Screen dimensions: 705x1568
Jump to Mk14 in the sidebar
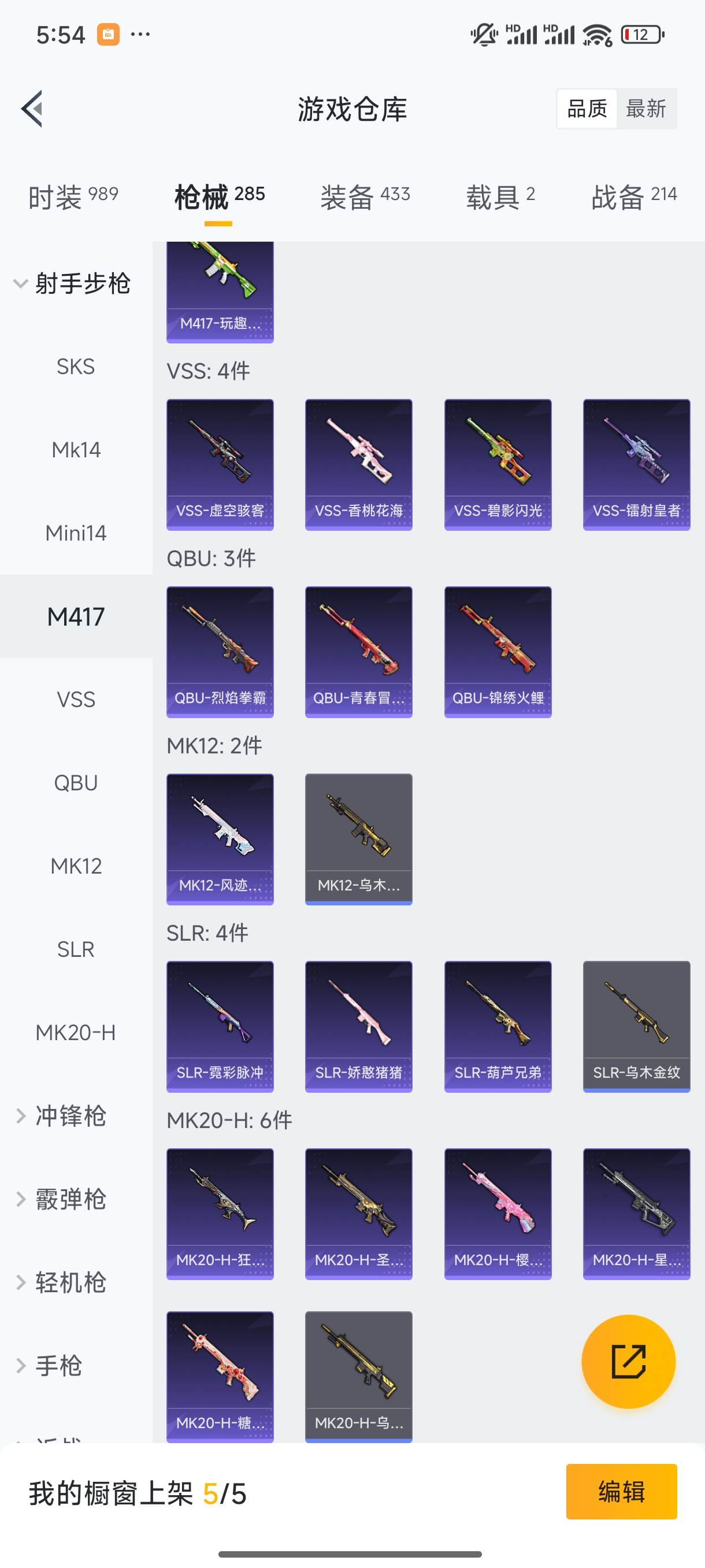[x=76, y=450]
